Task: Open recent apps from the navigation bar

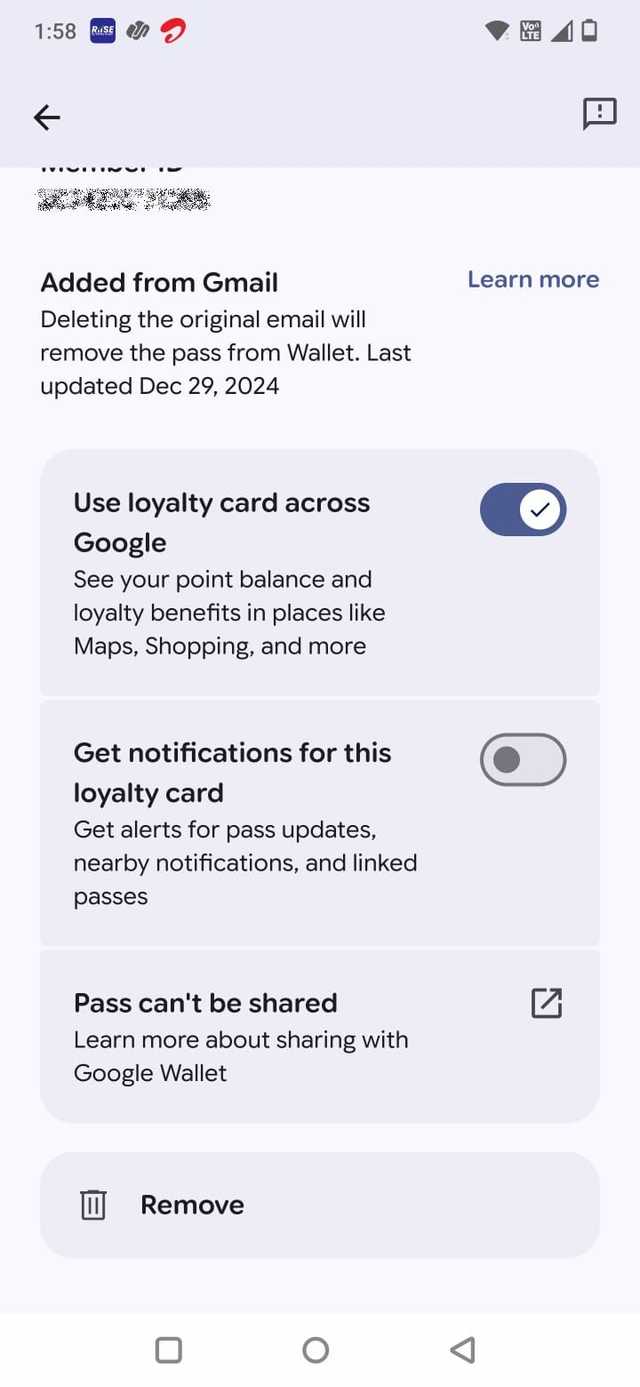Action: pyautogui.click(x=169, y=1350)
